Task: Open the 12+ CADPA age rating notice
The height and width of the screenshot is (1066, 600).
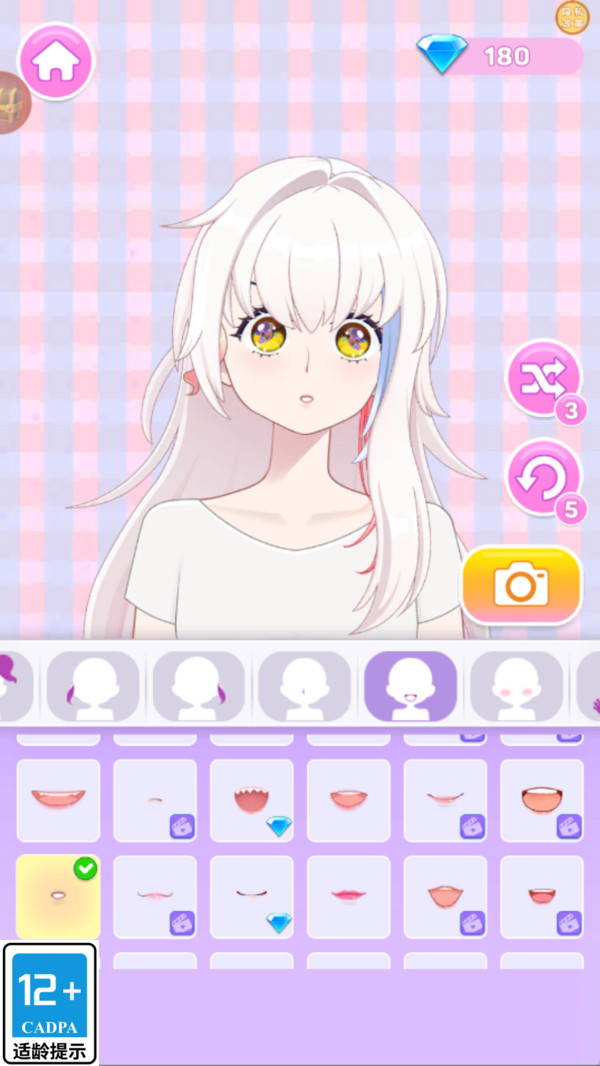Action: point(50,1003)
